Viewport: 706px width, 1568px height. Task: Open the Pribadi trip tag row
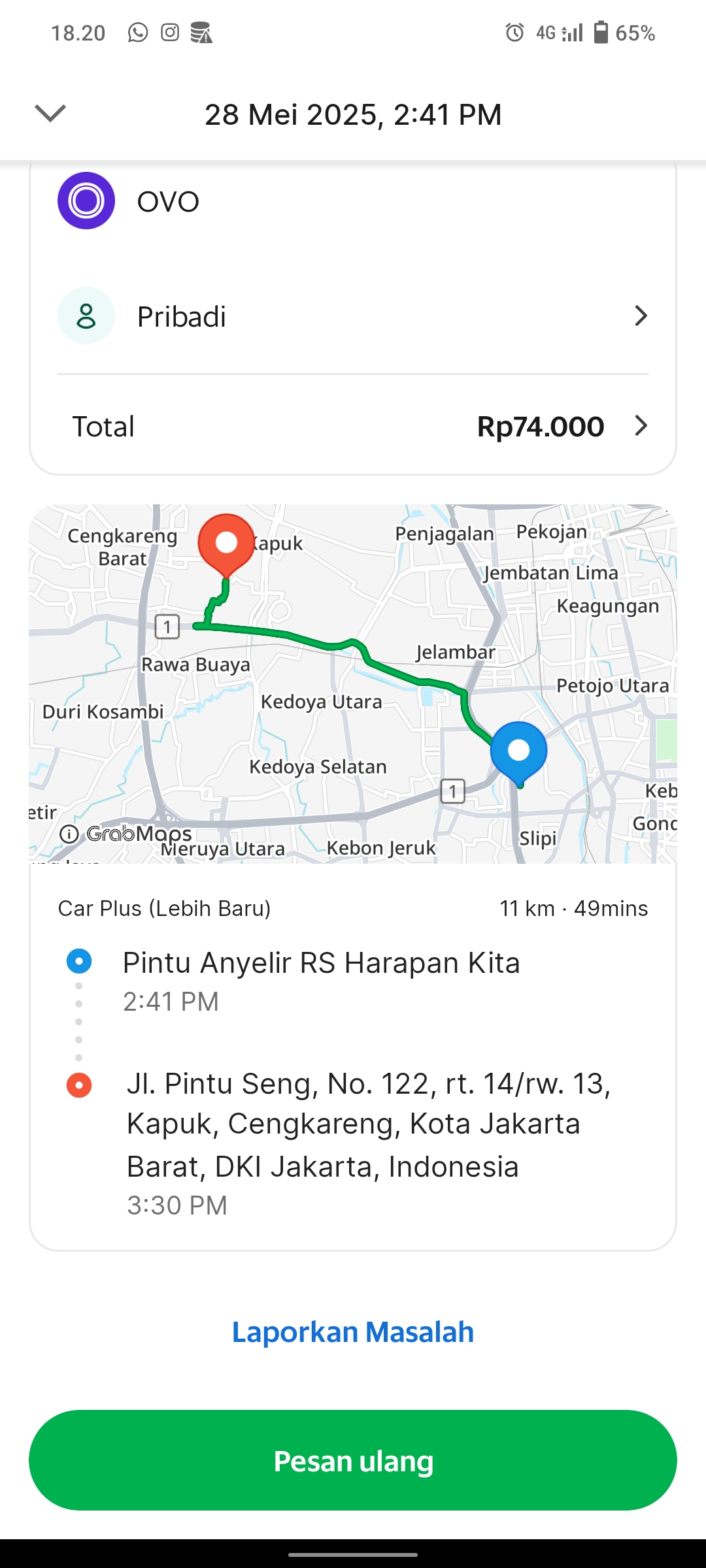point(353,316)
